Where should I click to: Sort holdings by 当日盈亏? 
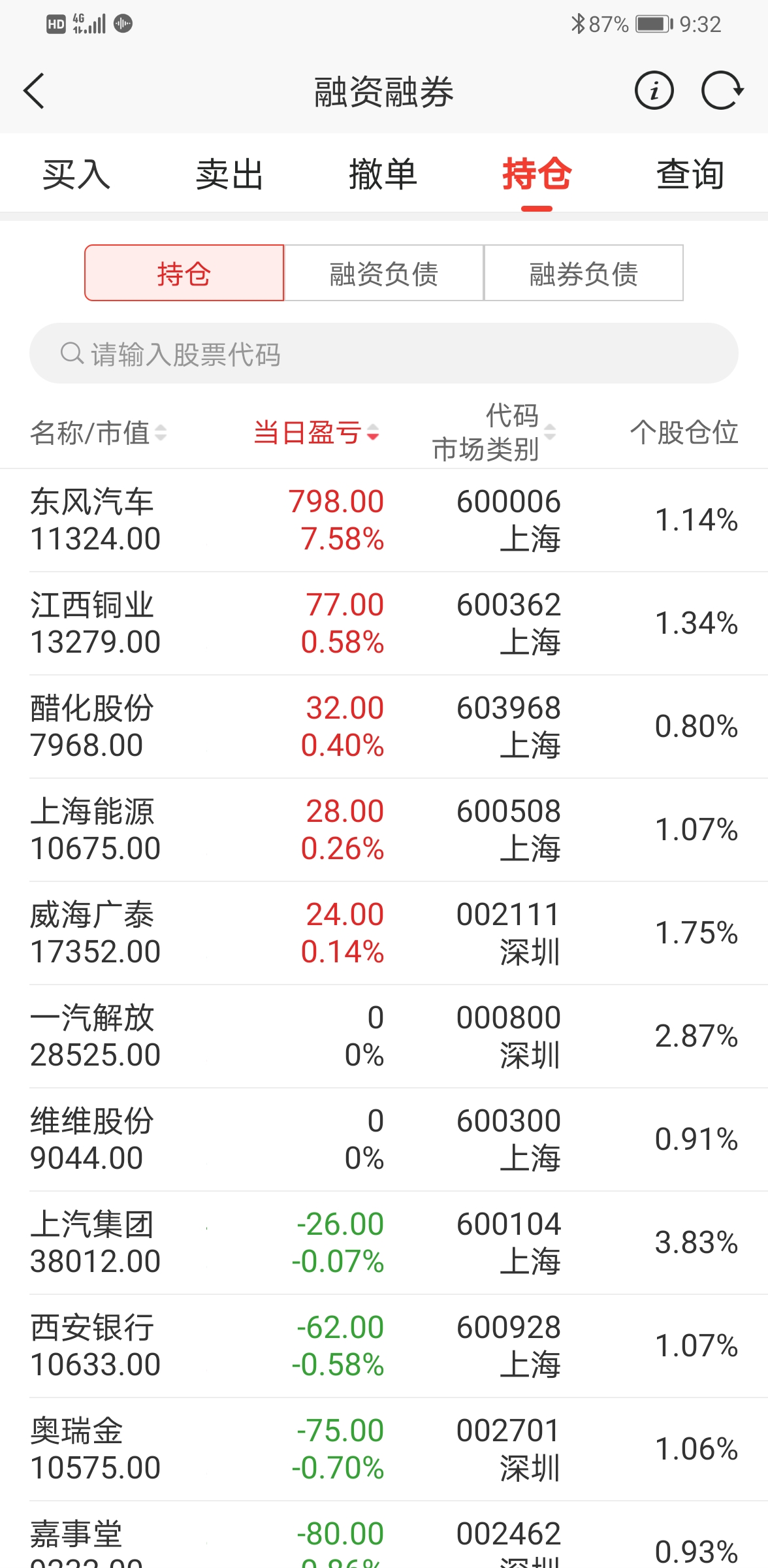(316, 433)
